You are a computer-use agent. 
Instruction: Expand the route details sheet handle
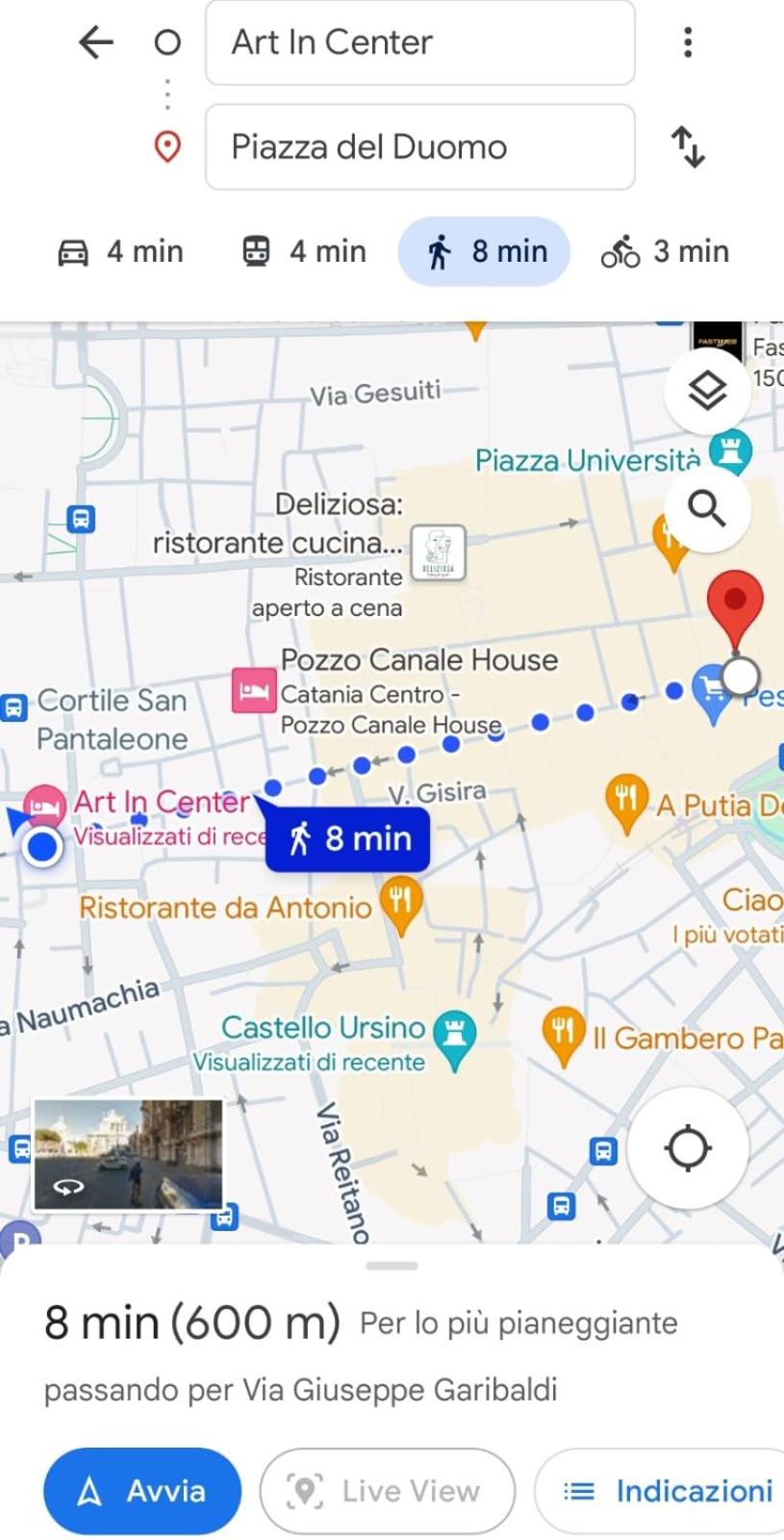tap(392, 1266)
